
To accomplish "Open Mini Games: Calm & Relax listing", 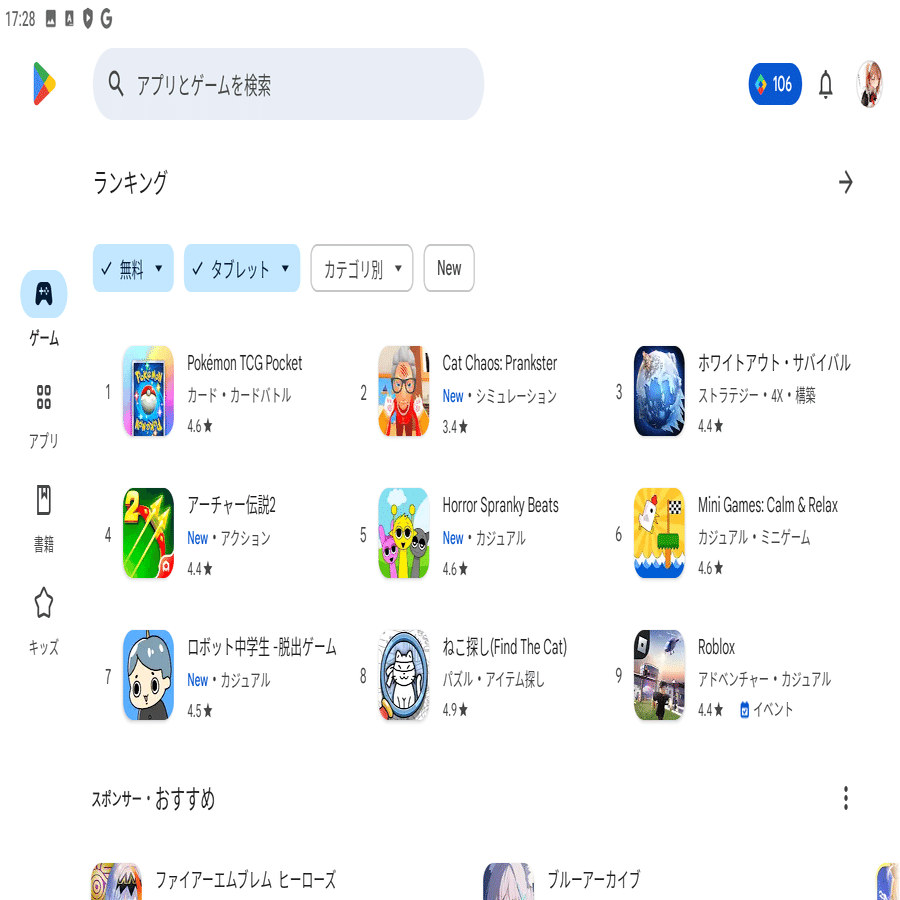I will pos(767,506).
